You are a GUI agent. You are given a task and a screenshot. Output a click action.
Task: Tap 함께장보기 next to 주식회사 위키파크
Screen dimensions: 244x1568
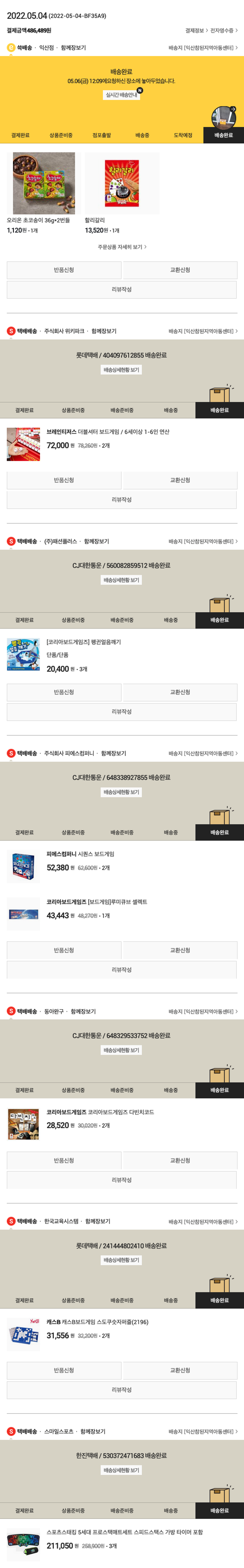(x=103, y=331)
